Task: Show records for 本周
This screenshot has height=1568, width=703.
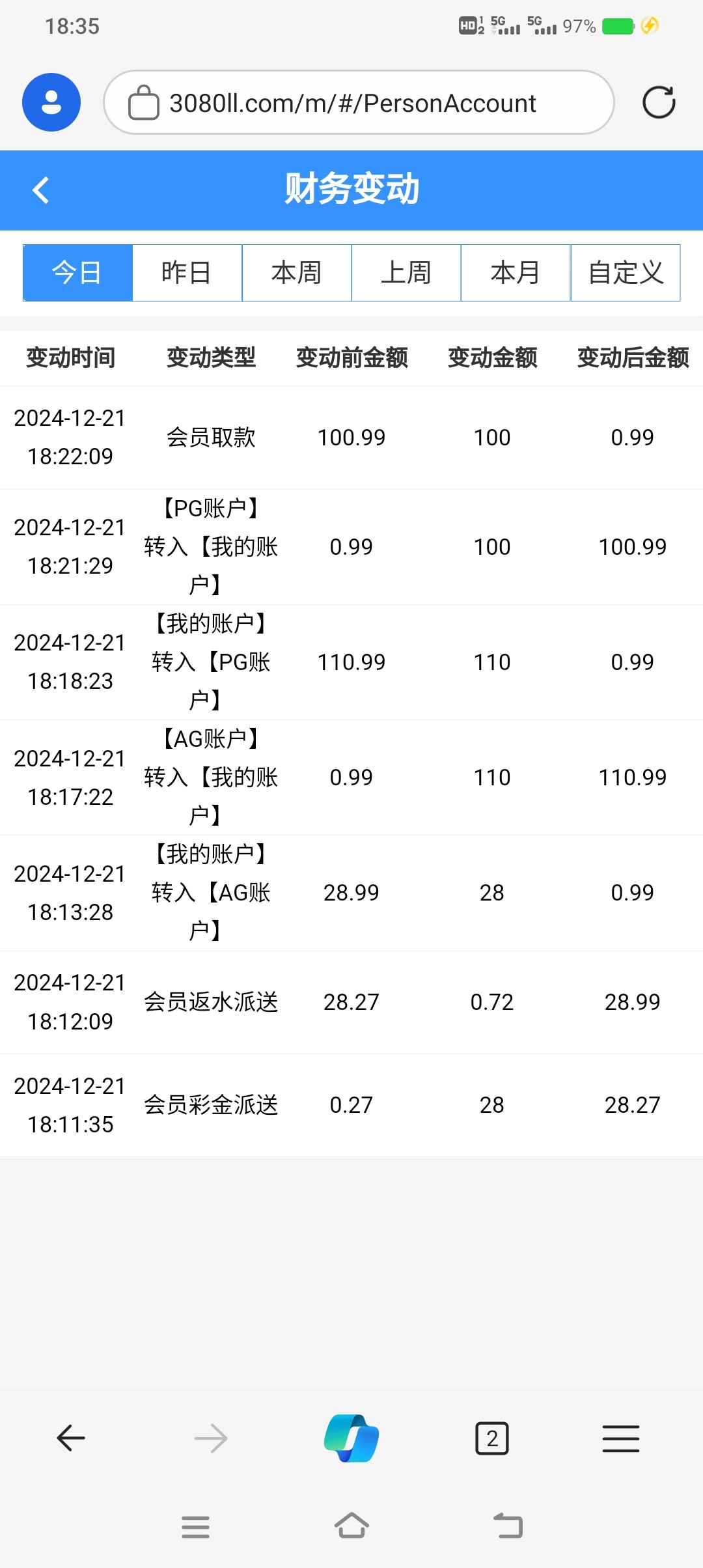Action: point(297,272)
